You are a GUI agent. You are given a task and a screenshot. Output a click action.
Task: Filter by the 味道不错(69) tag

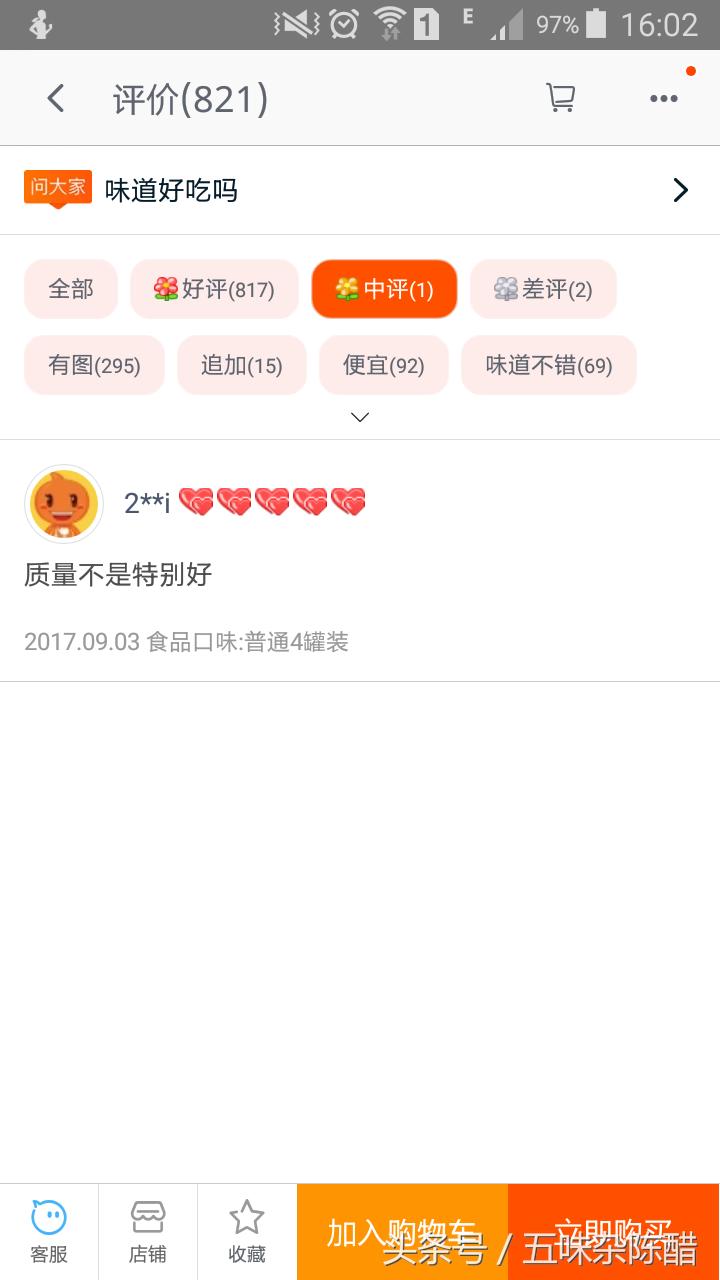click(x=548, y=365)
